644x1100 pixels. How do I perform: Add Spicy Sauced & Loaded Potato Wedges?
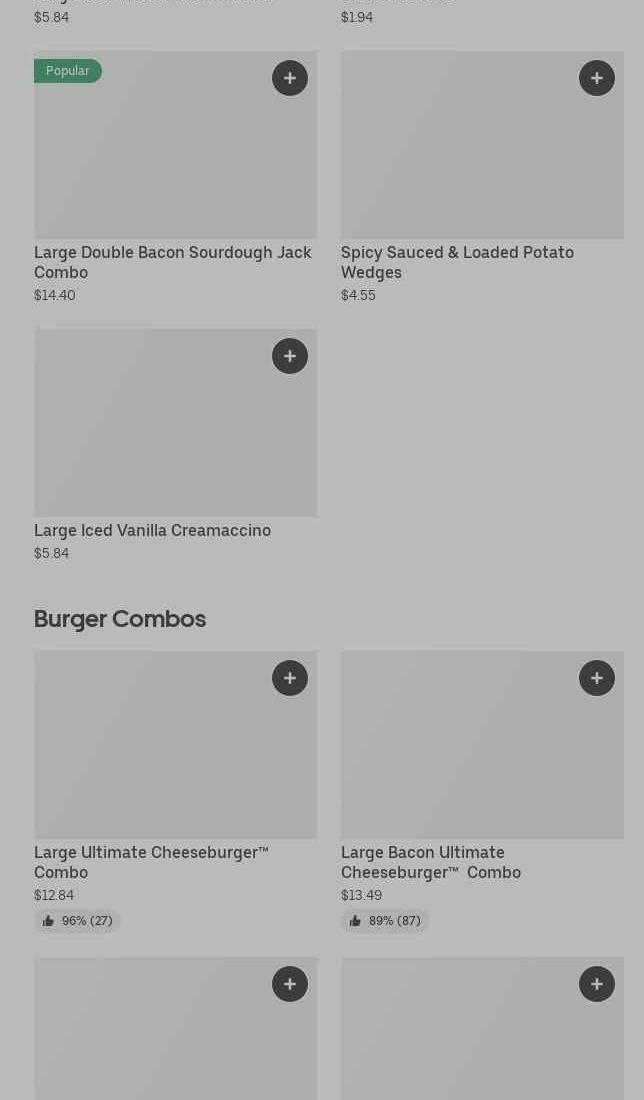pos(596,78)
